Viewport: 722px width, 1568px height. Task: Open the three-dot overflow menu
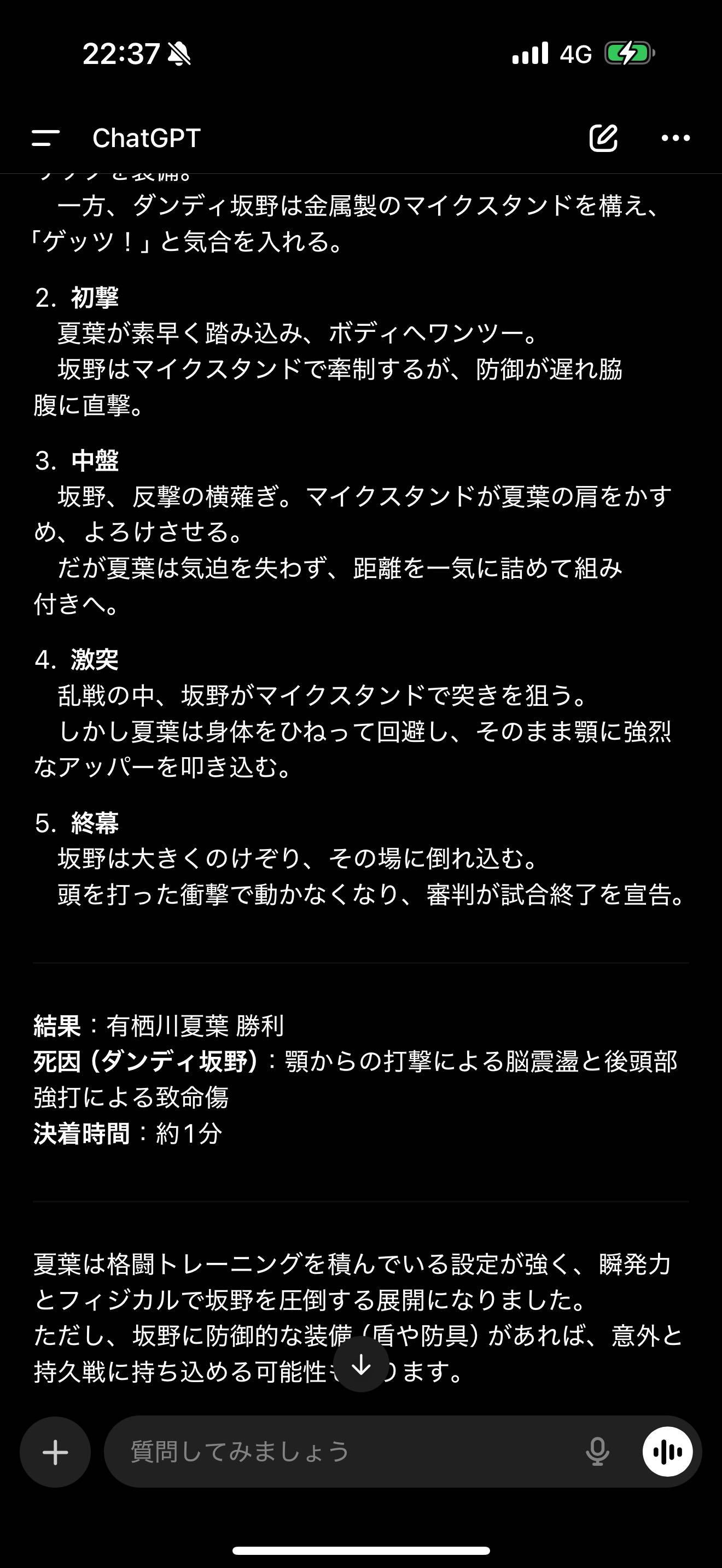(676, 138)
